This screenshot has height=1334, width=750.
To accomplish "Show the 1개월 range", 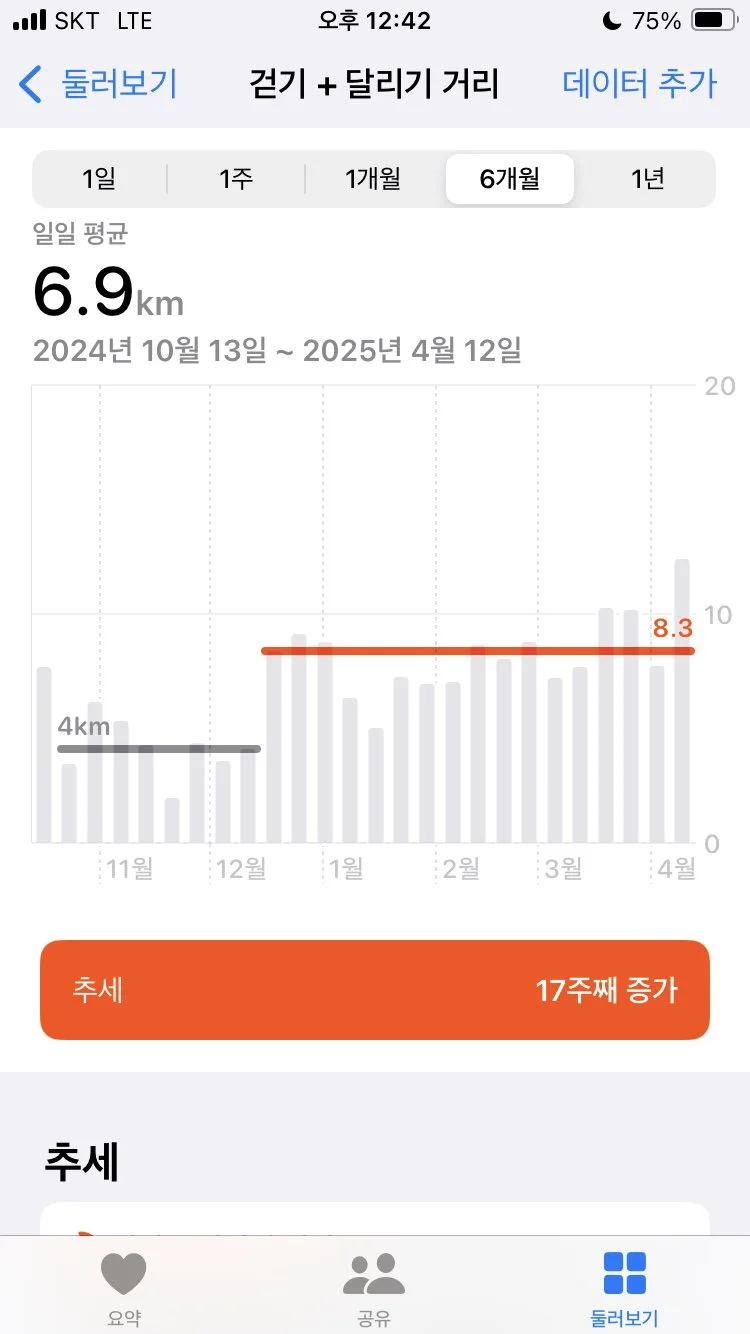I will [373, 179].
